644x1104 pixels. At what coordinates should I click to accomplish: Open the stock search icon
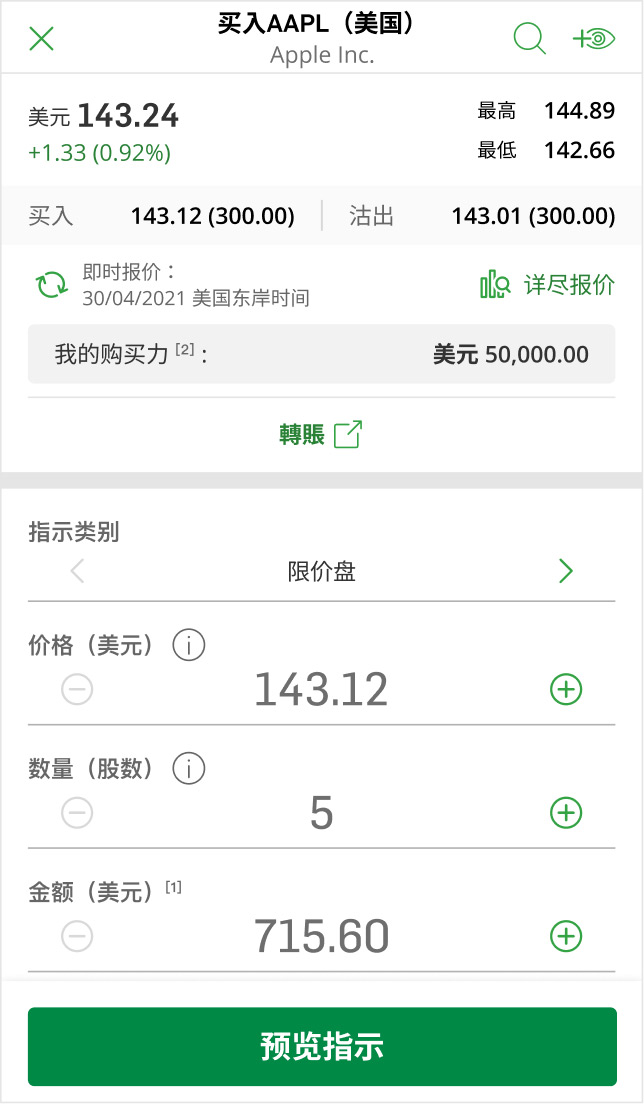click(x=529, y=39)
